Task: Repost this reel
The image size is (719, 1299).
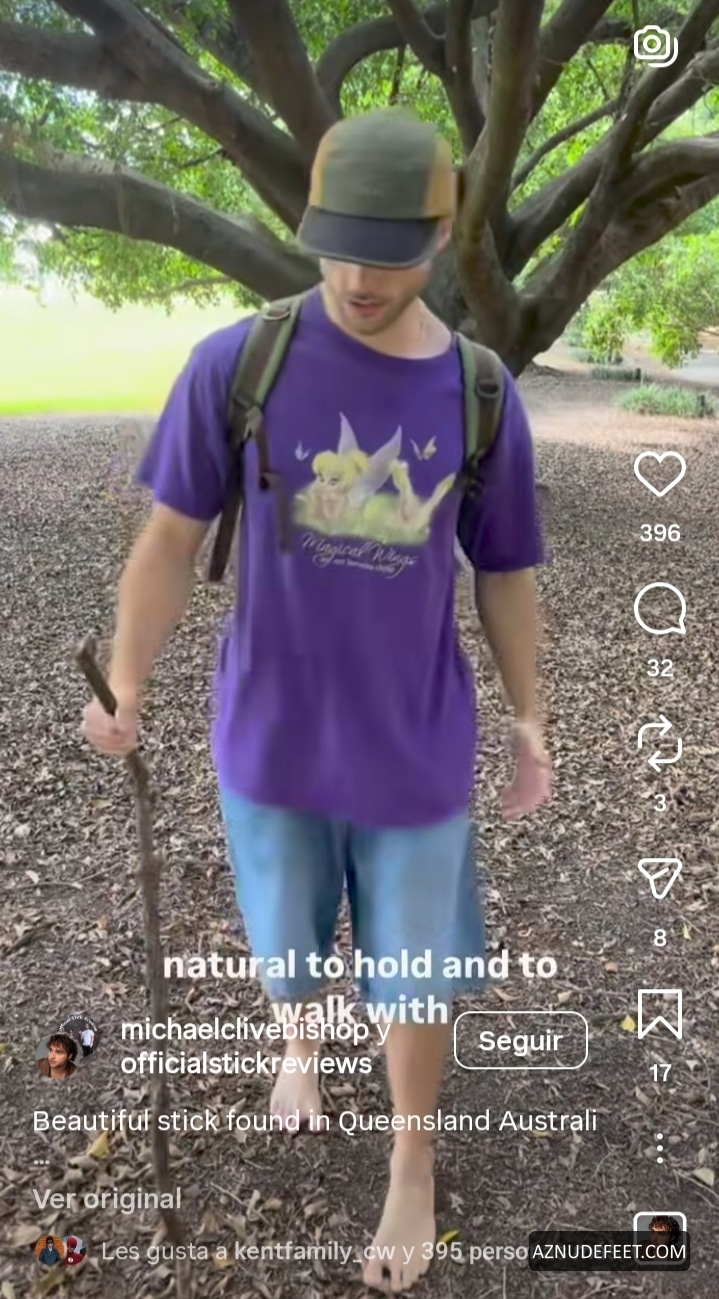Action: pyautogui.click(x=660, y=744)
